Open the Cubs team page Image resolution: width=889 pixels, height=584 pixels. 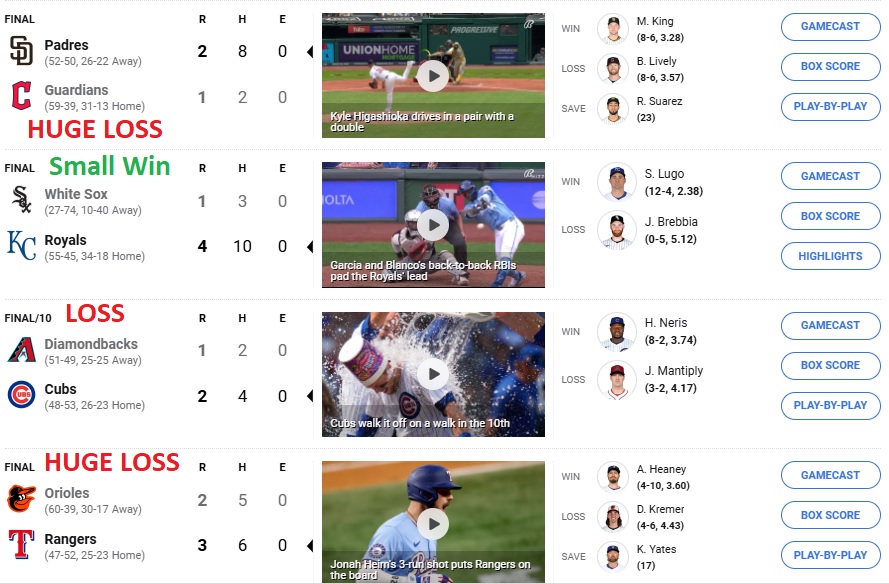(x=60, y=389)
